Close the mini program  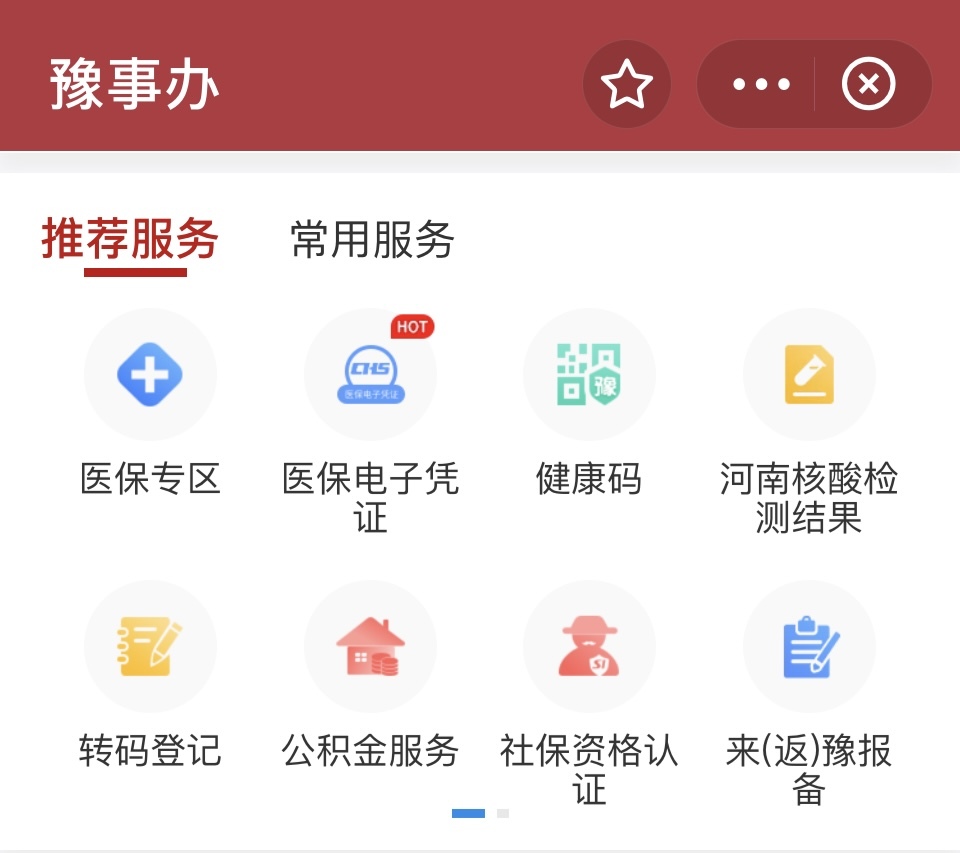click(x=869, y=85)
